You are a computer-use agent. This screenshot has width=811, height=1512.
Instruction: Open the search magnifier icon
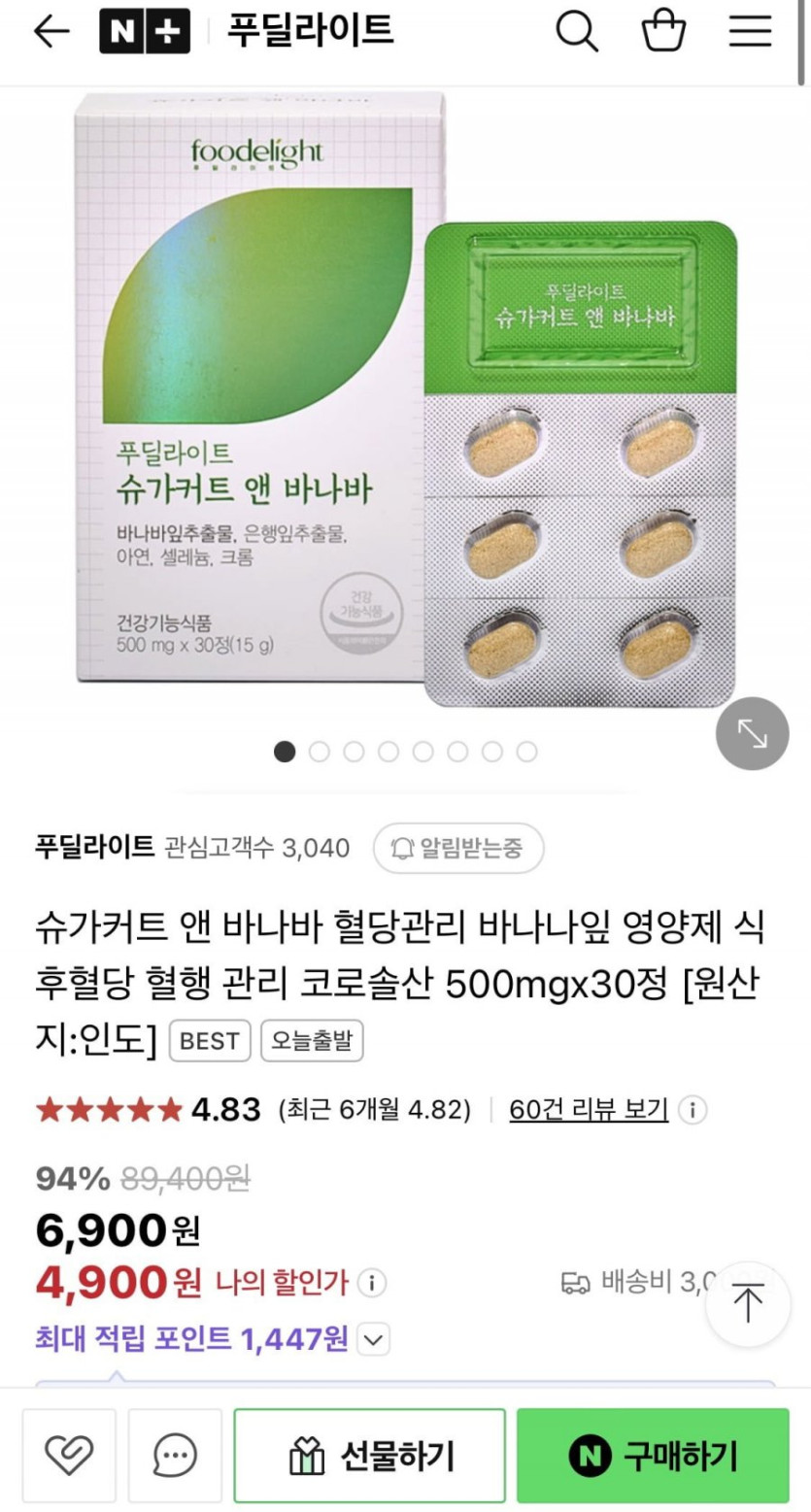[x=577, y=32]
